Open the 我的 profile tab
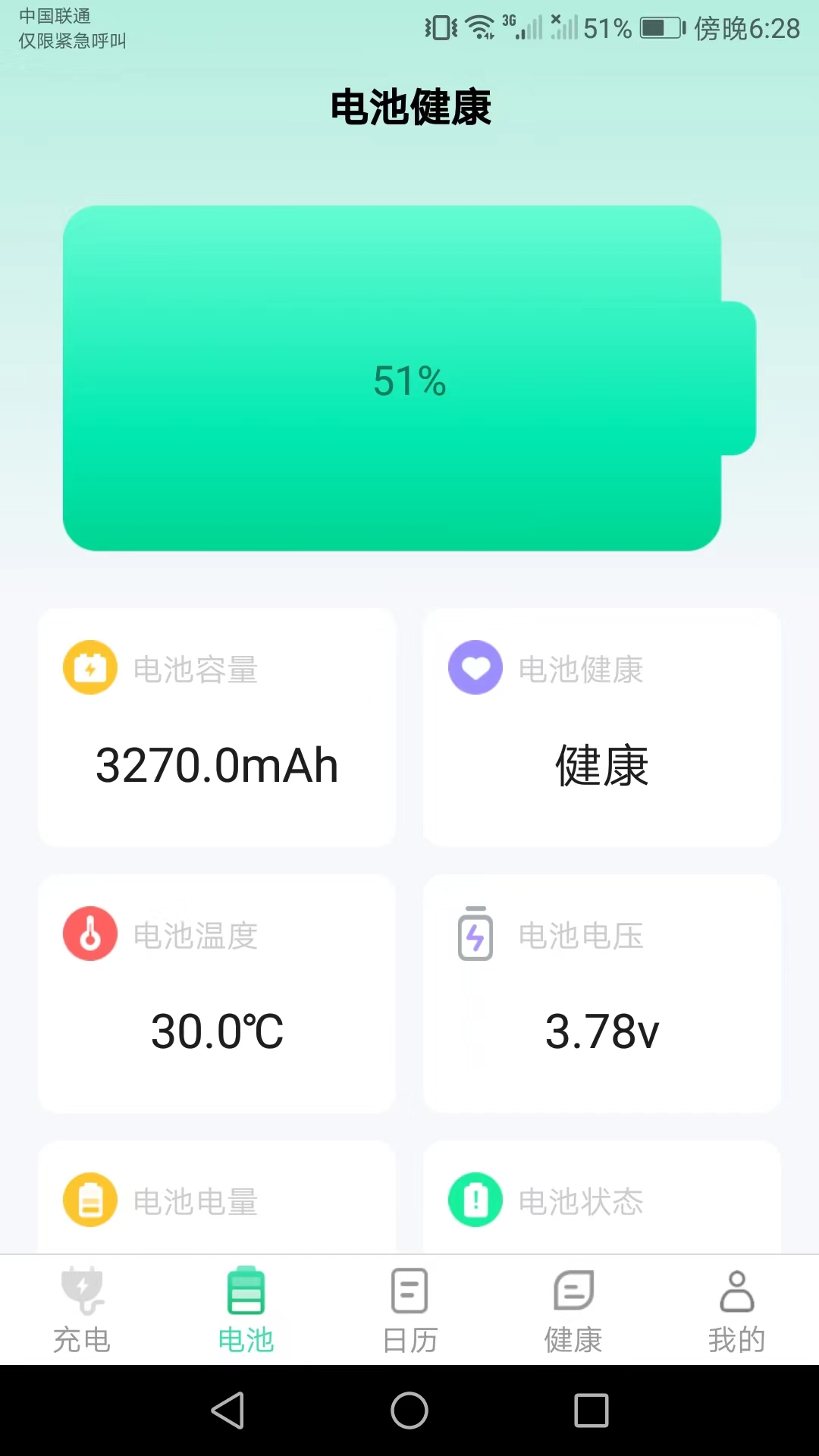Screen dimensions: 819x1456 pyautogui.click(x=736, y=1310)
